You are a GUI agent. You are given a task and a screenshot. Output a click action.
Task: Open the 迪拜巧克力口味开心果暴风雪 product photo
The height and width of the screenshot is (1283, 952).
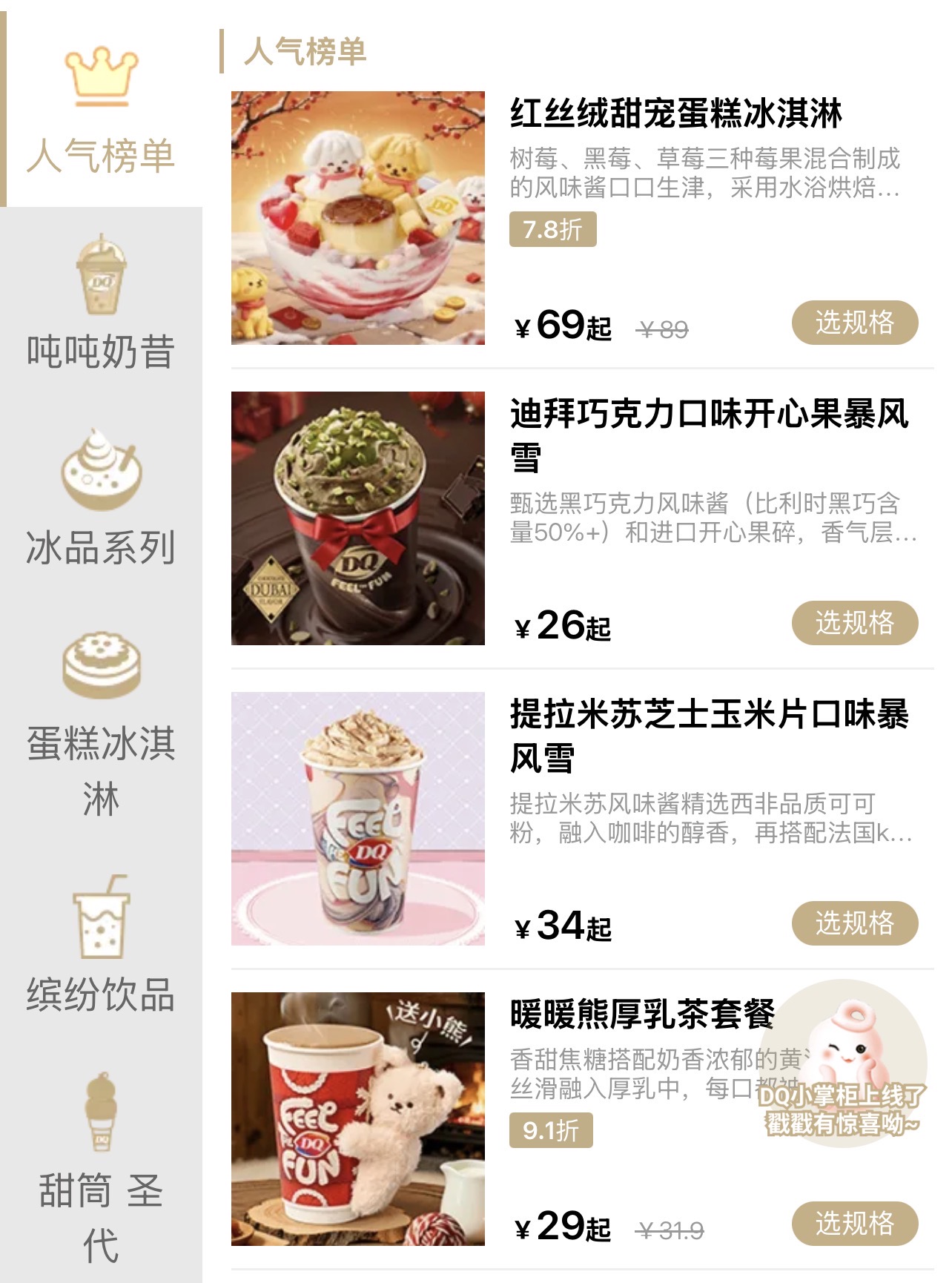[x=358, y=518]
